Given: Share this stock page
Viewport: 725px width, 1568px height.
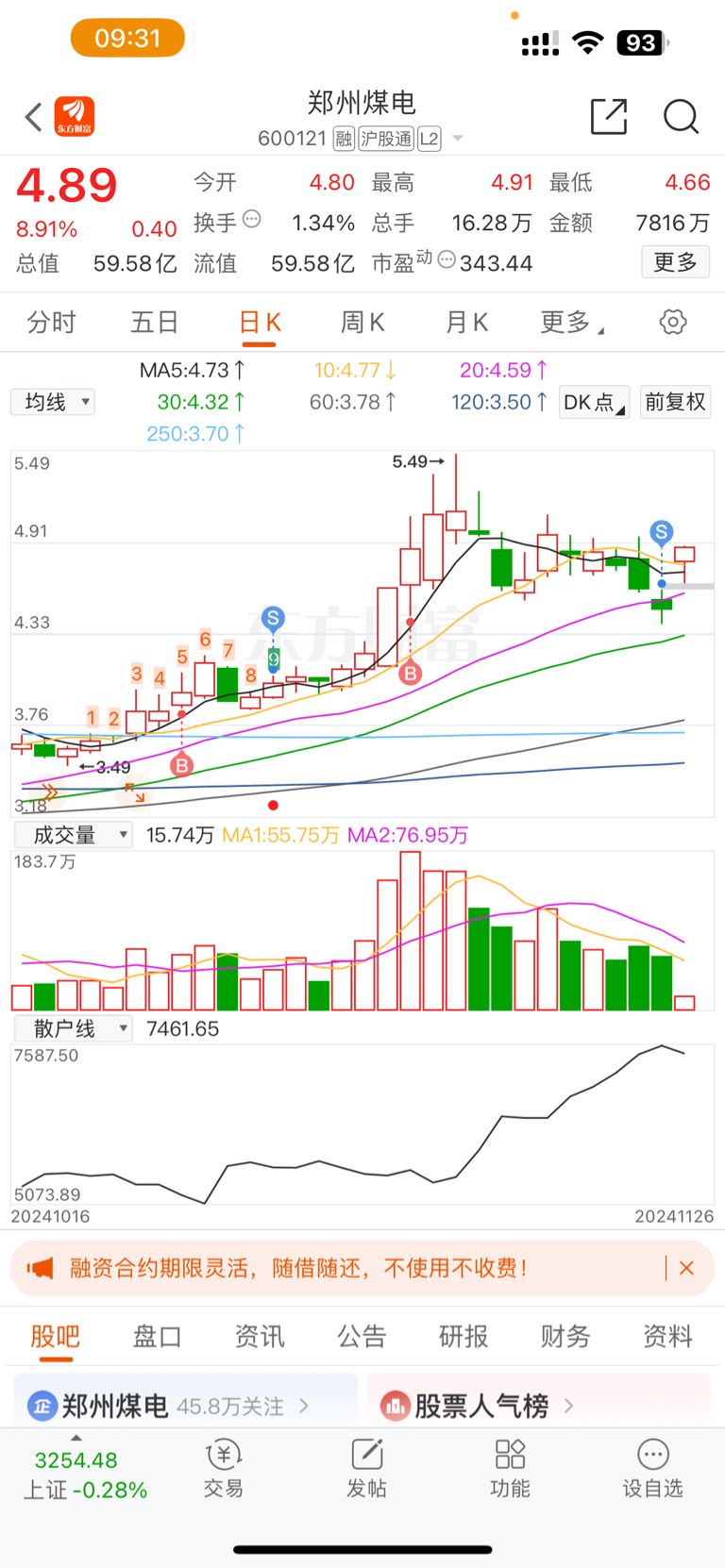Looking at the screenshot, I should point(609,117).
